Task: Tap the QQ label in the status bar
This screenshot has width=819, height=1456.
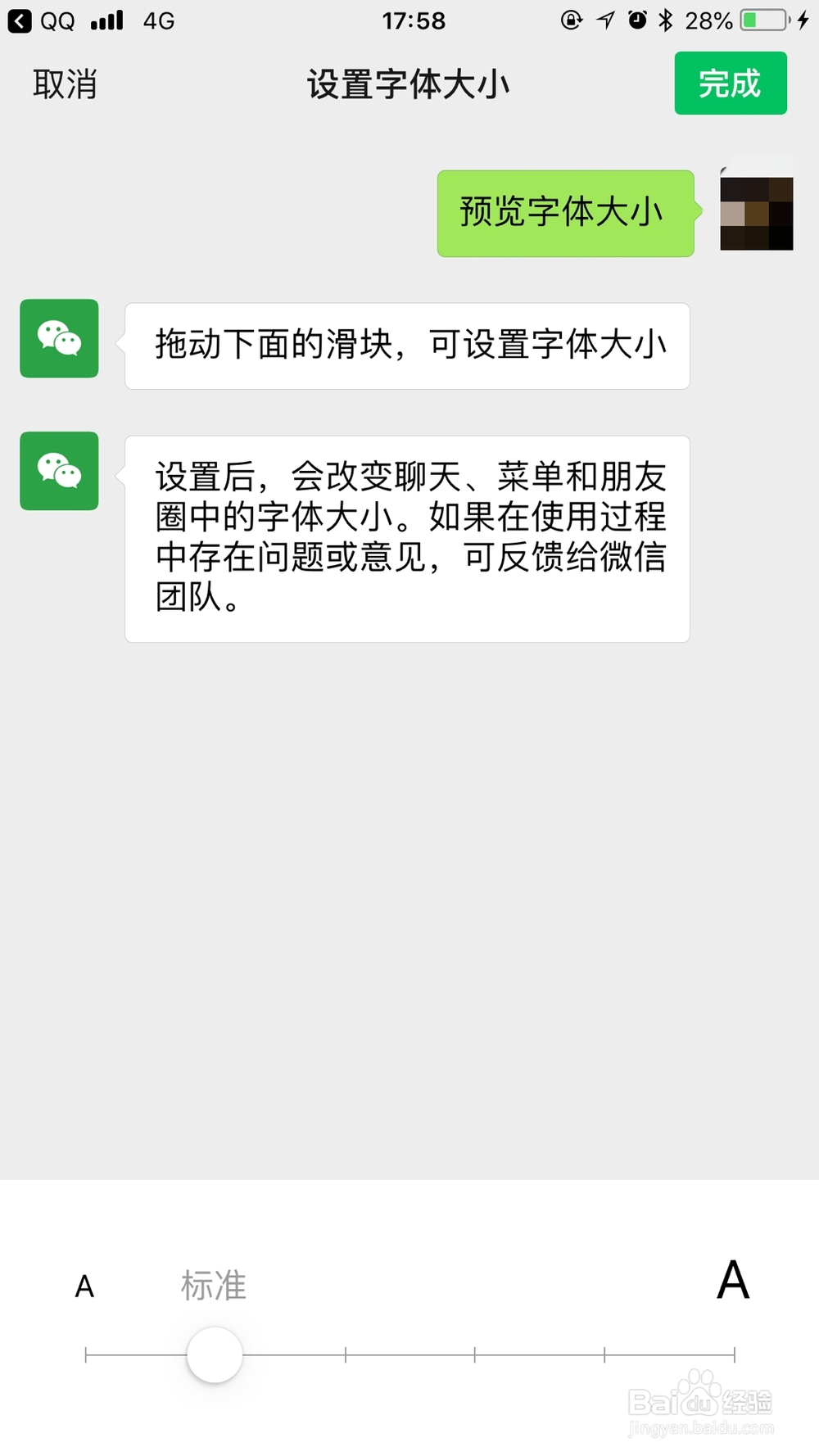Action: 56,20
